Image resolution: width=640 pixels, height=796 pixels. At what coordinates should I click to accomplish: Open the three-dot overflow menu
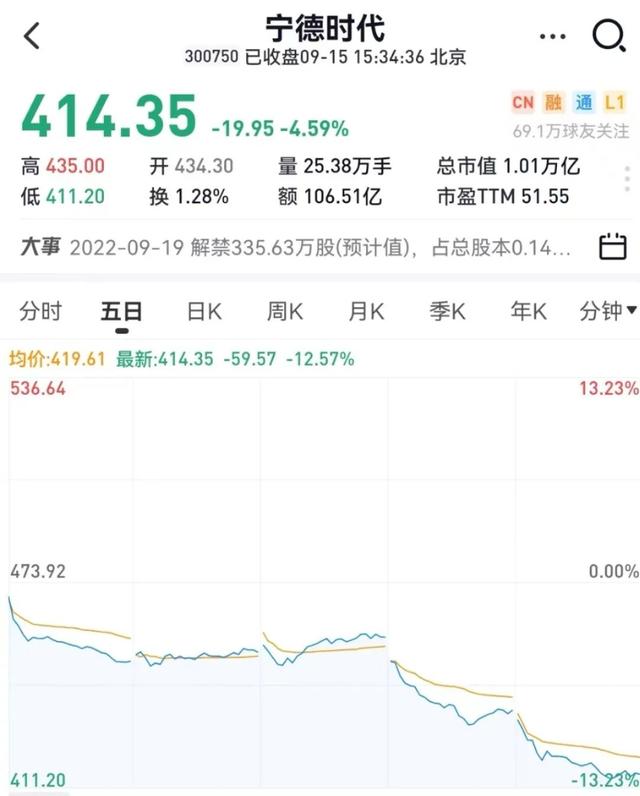(x=552, y=37)
